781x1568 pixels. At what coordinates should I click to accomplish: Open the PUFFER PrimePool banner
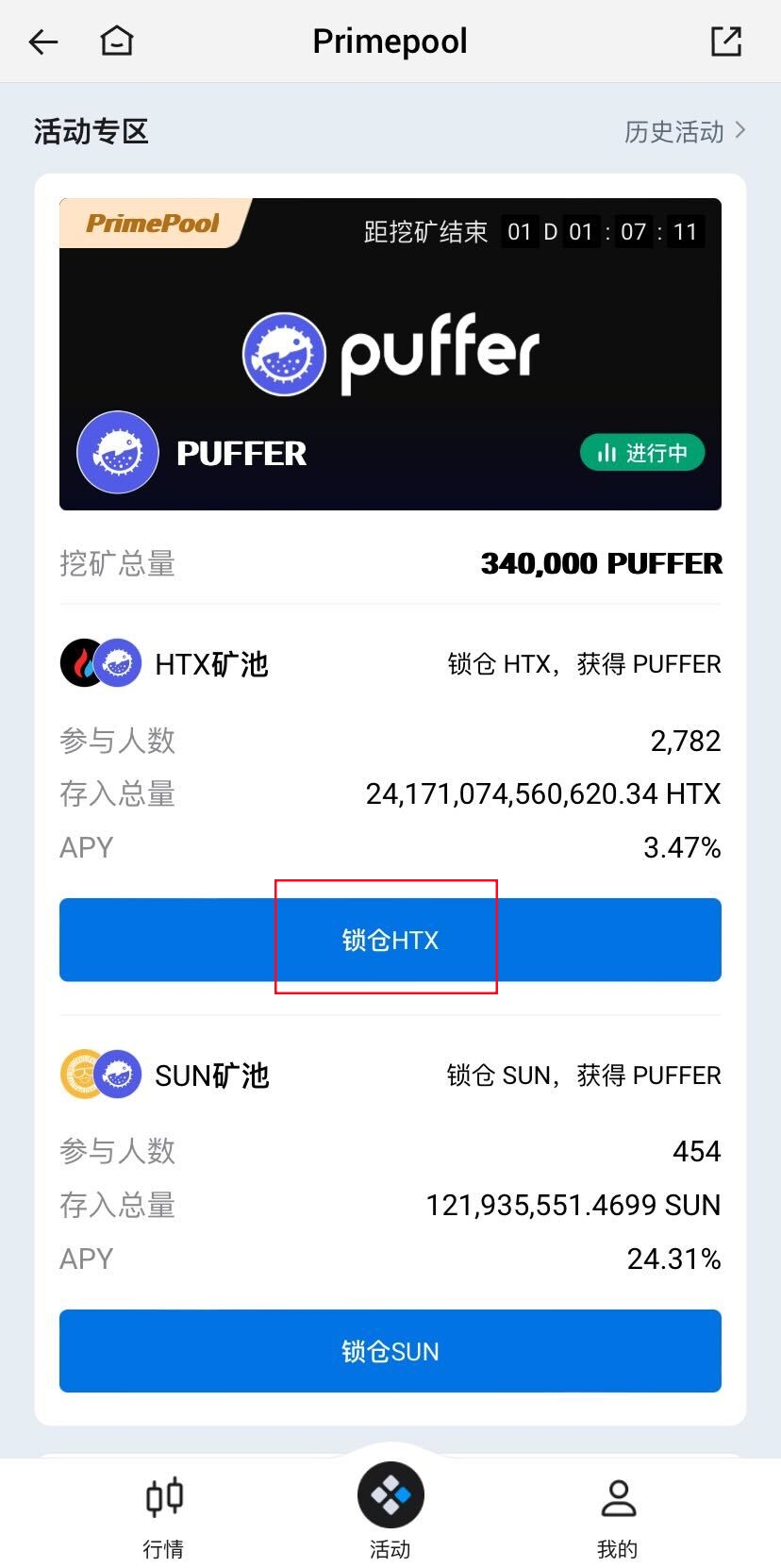point(390,354)
